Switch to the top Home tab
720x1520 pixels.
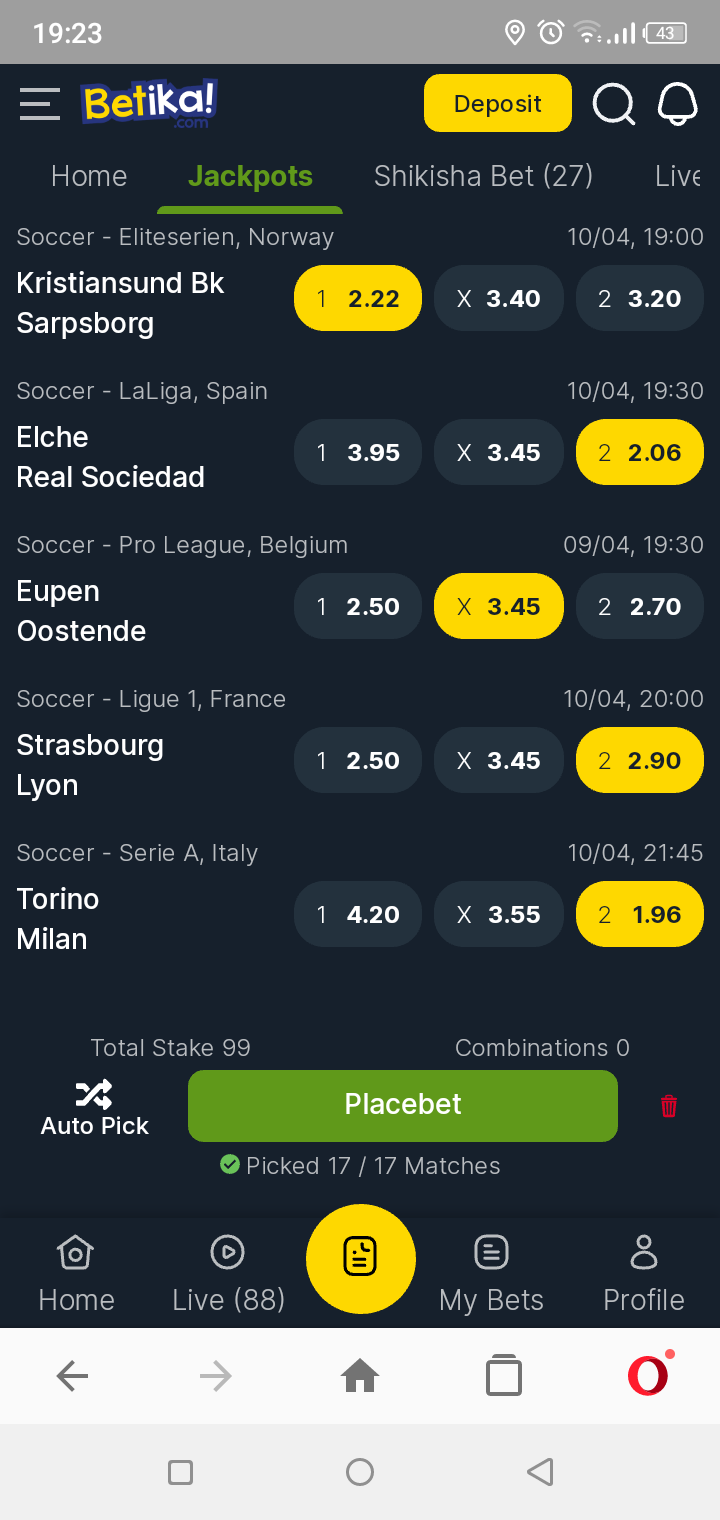coord(89,176)
